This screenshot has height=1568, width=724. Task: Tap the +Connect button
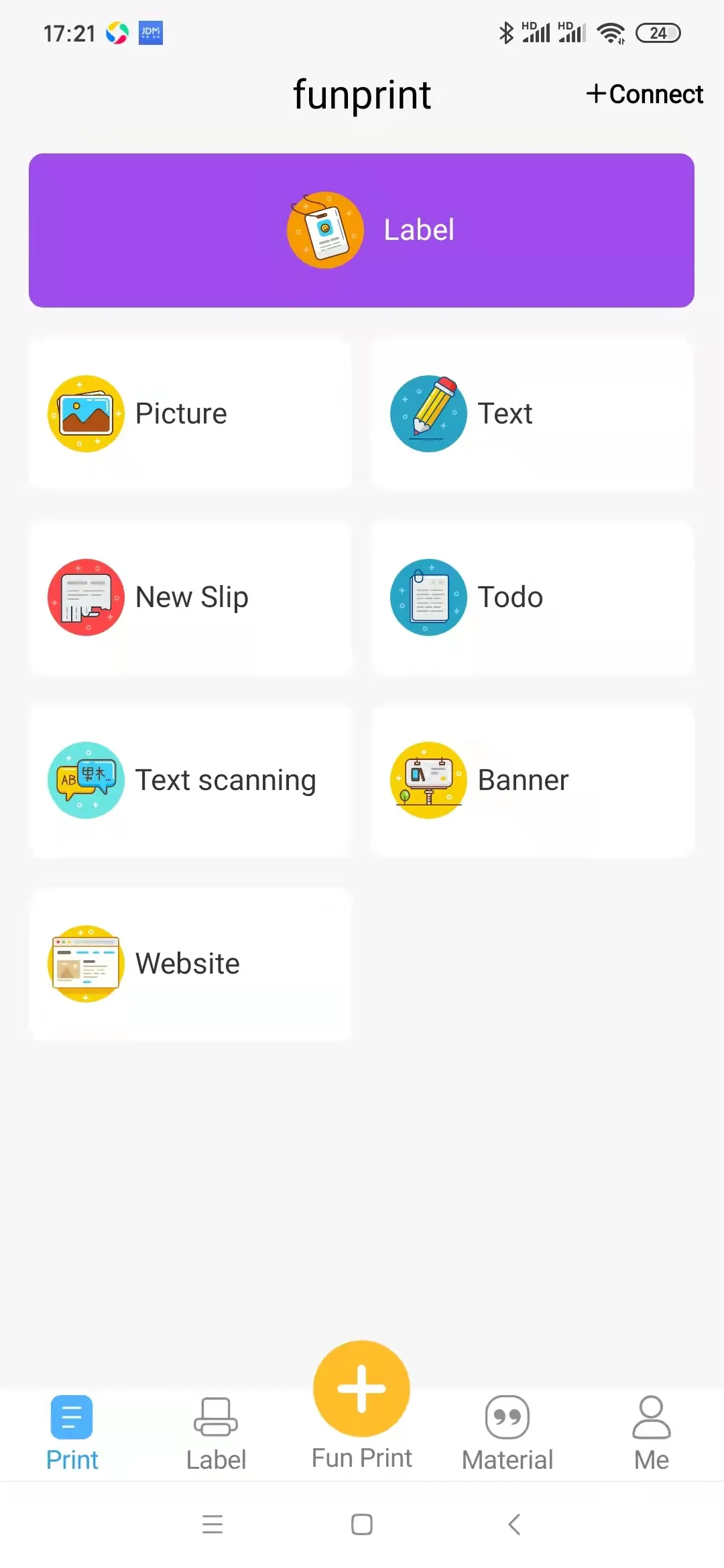(645, 94)
